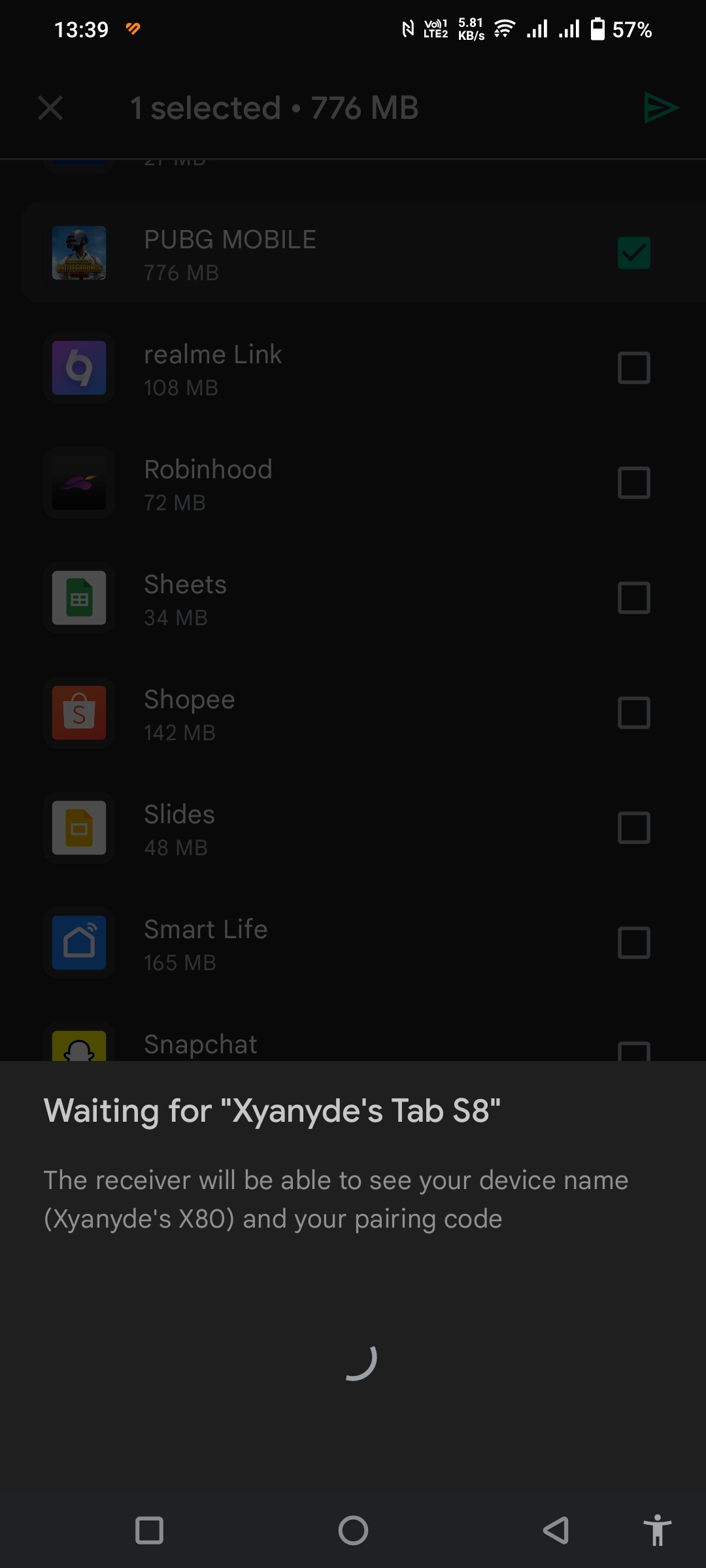This screenshot has height=1568, width=706.
Task: Tick the Sheets checkbox
Action: (x=633, y=598)
